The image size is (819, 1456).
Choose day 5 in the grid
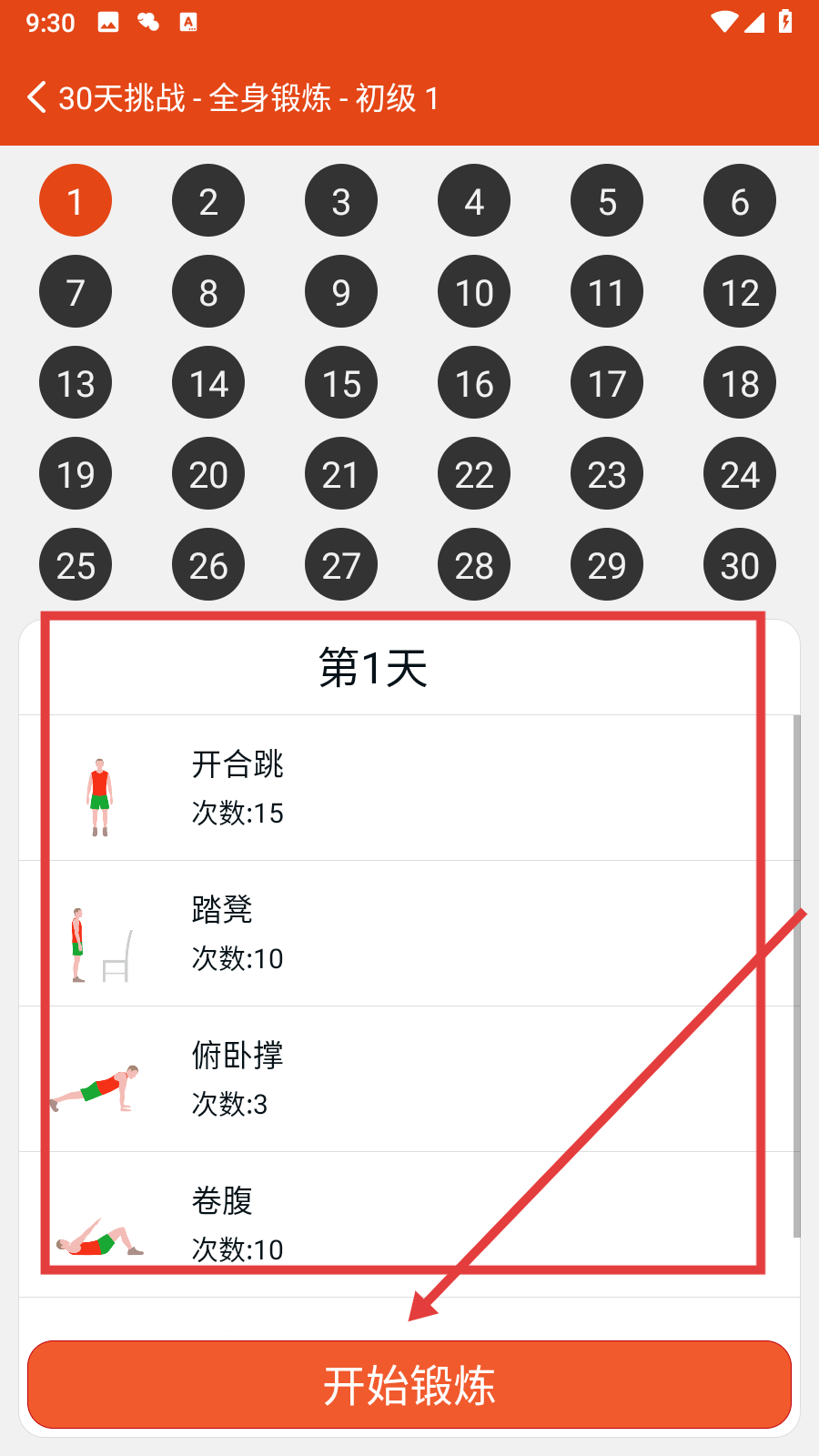[607, 201]
